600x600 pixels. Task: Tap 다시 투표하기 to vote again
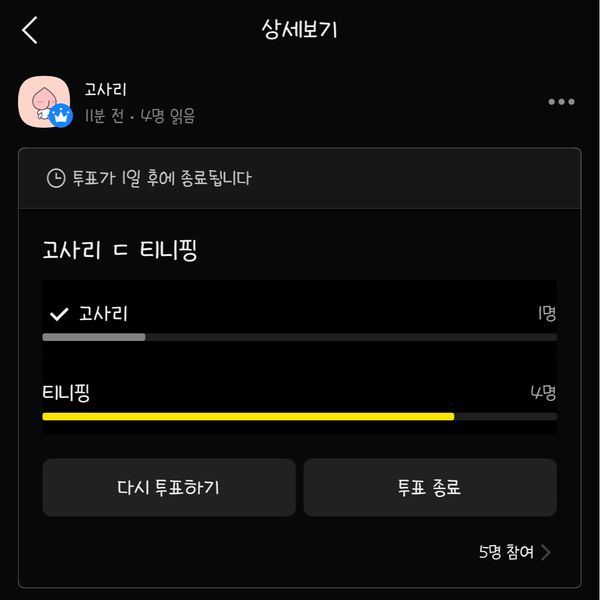(x=169, y=488)
